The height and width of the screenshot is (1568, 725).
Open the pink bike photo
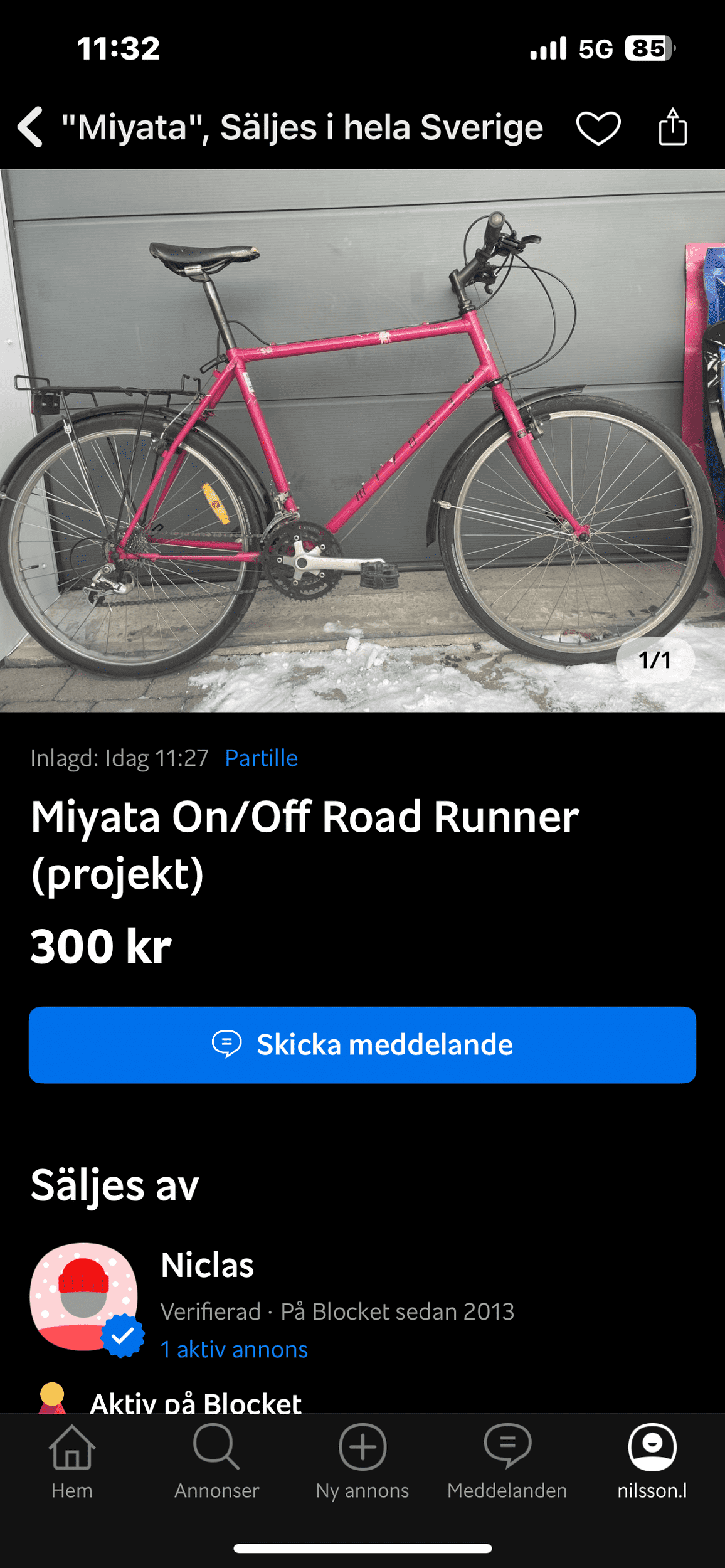(362, 440)
